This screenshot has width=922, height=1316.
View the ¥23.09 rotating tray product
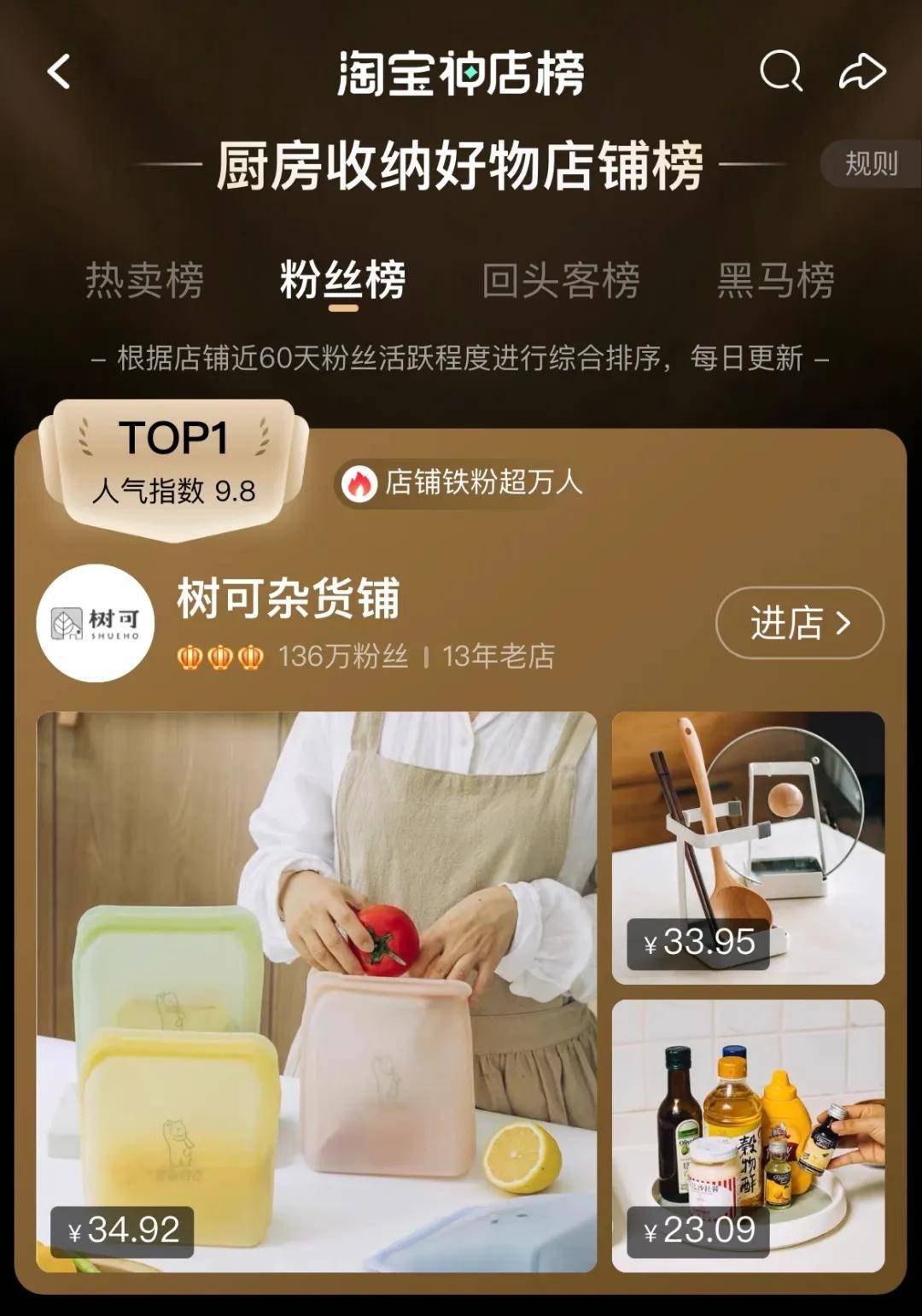coord(748,1136)
